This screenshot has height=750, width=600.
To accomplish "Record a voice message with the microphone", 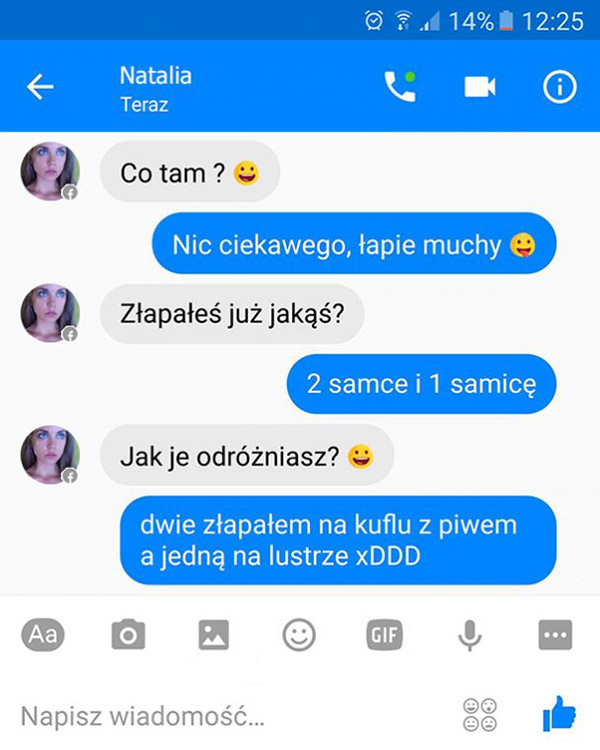I will (469, 634).
